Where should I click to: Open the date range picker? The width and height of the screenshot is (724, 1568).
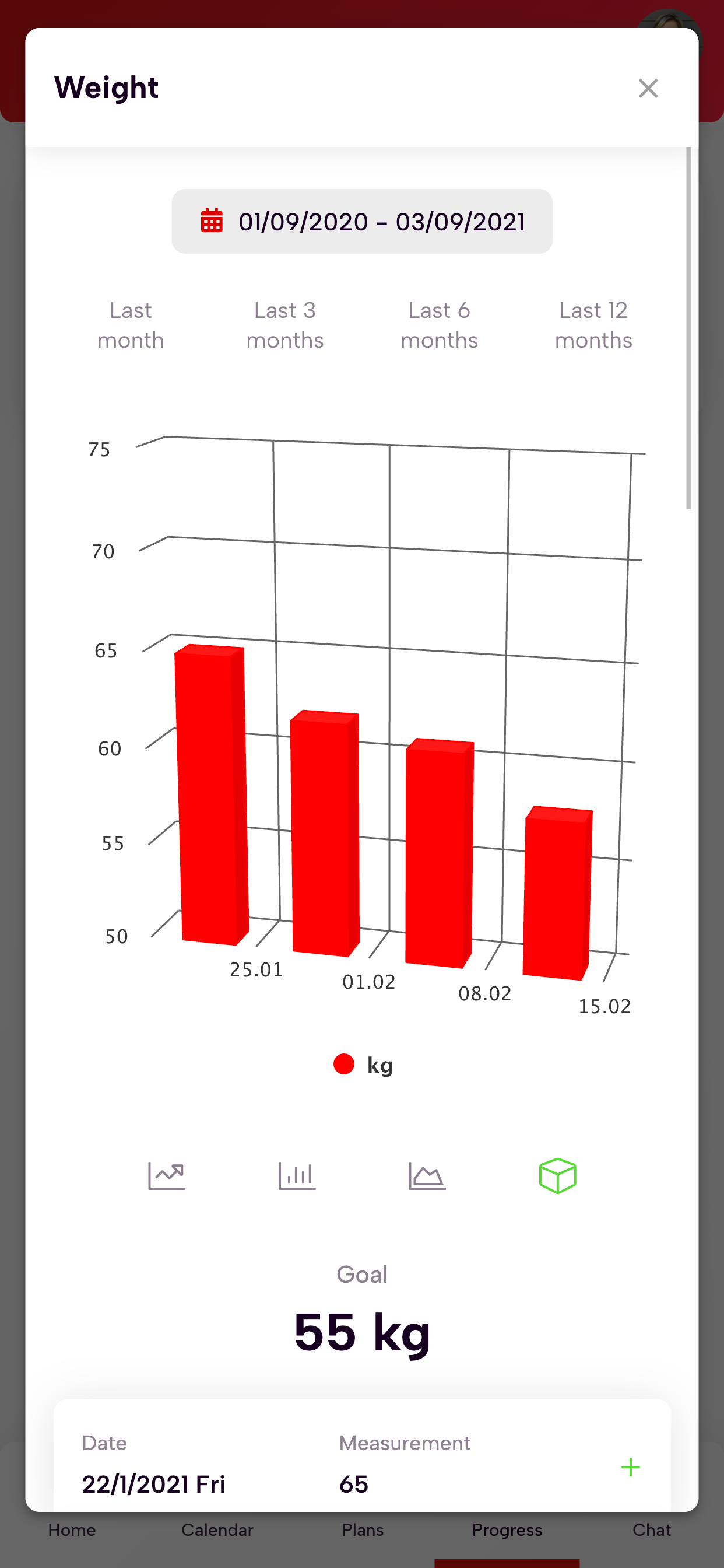click(362, 222)
